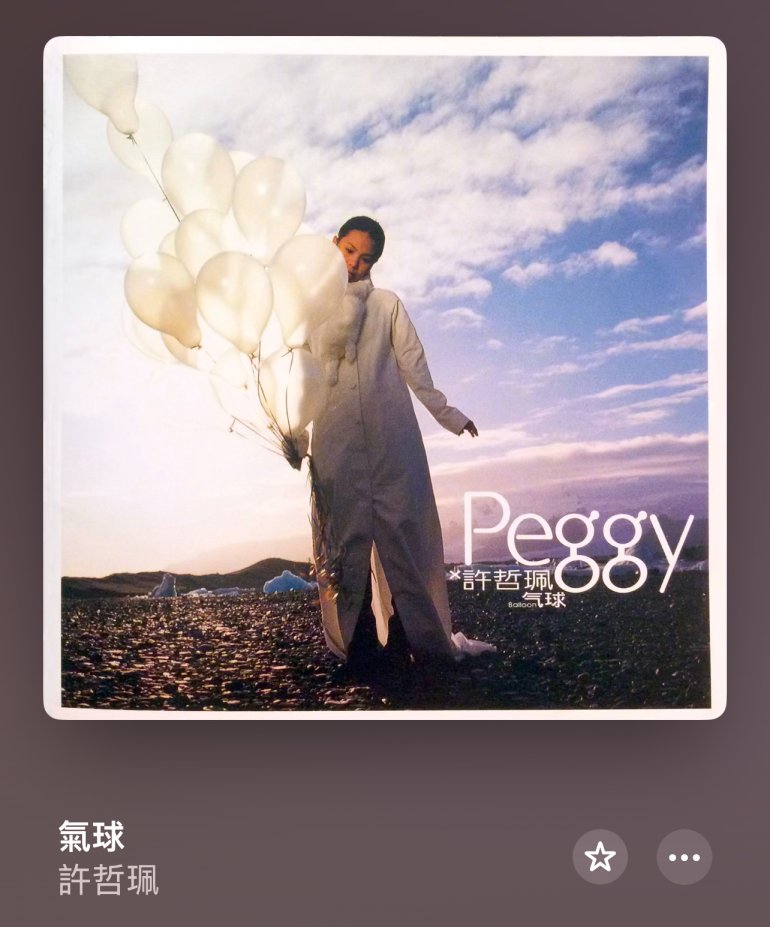Open artist 許哲珮 below the song title
The width and height of the screenshot is (770, 927).
coord(109,880)
